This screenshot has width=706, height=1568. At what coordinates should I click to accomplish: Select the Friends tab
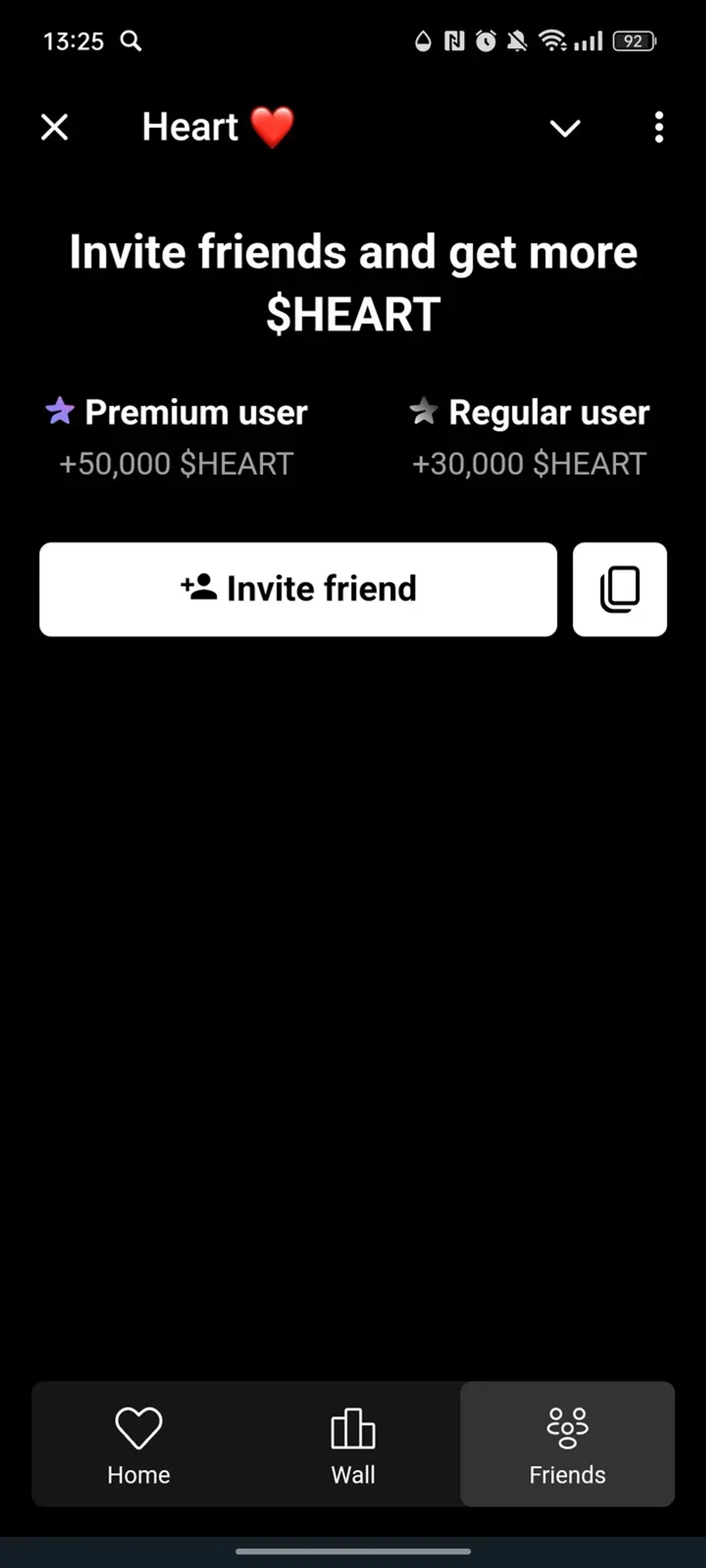click(x=567, y=1444)
